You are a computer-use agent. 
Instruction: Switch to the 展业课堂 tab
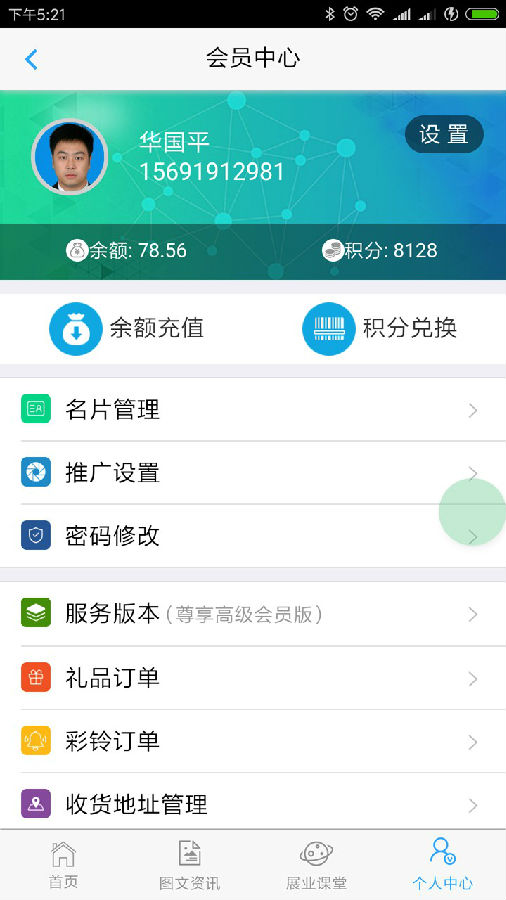coord(316,865)
